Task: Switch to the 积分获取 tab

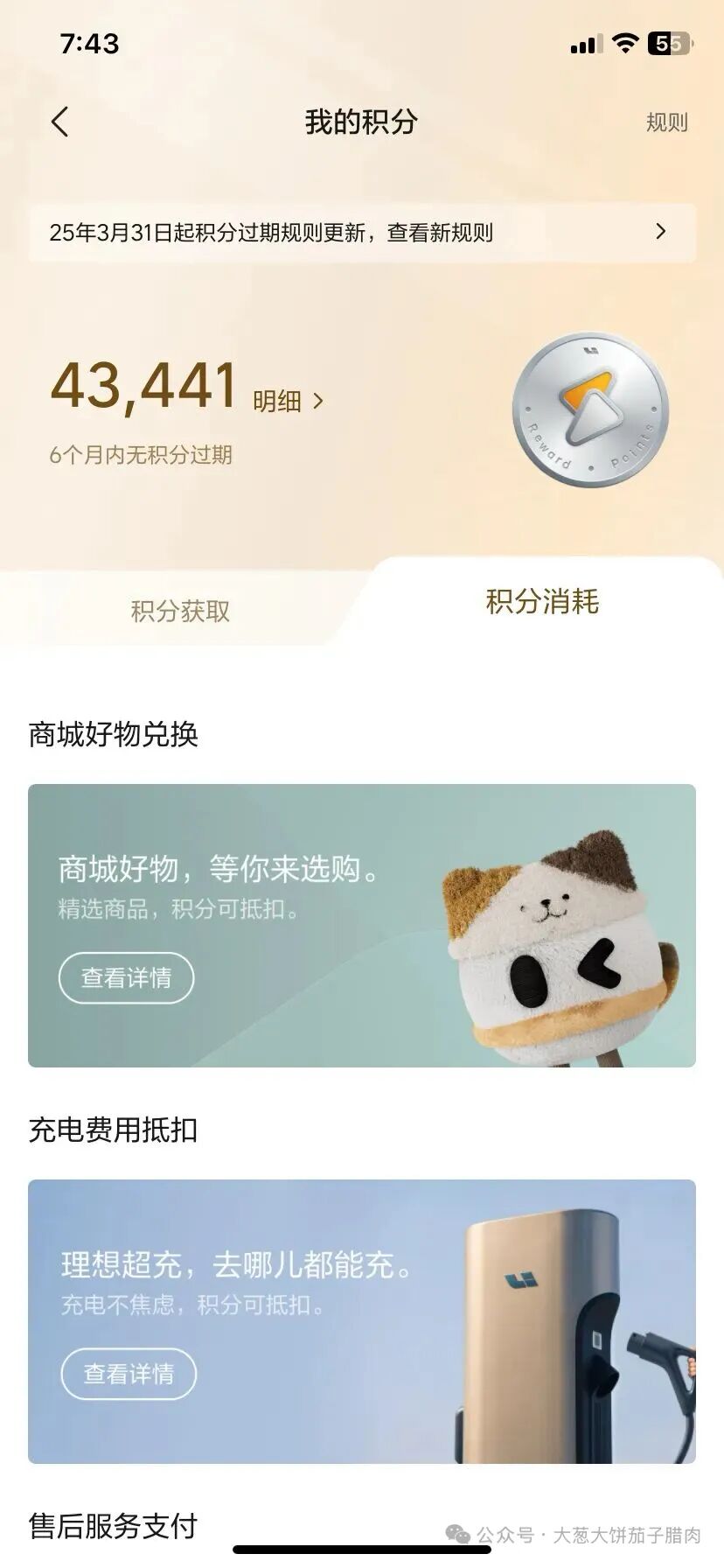Action: tap(180, 611)
